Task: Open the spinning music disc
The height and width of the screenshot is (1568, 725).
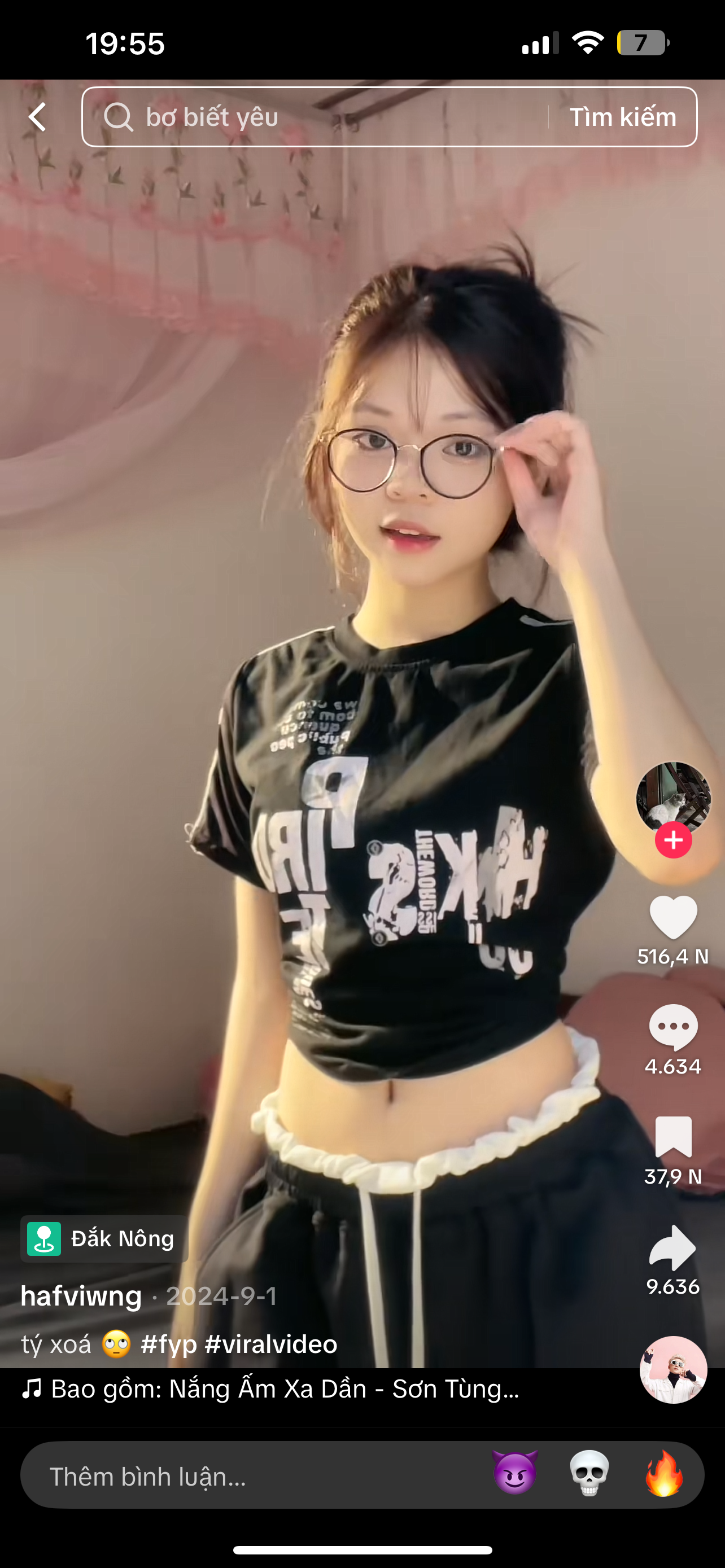Action: coord(672,1369)
